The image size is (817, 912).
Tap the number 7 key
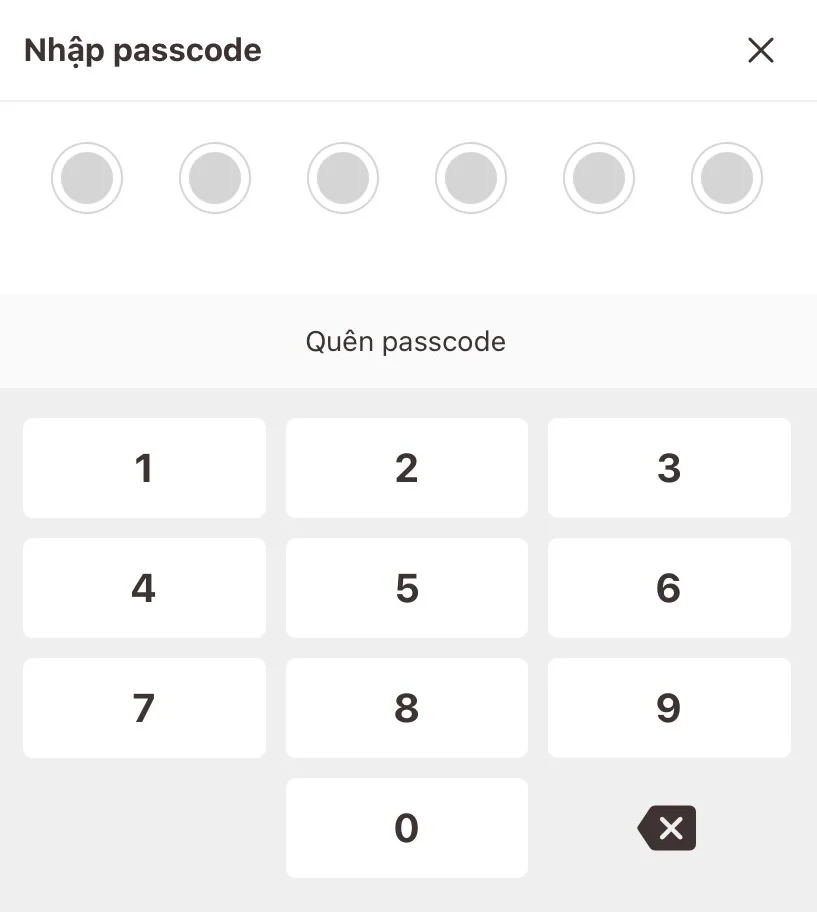tap(144, 708)
